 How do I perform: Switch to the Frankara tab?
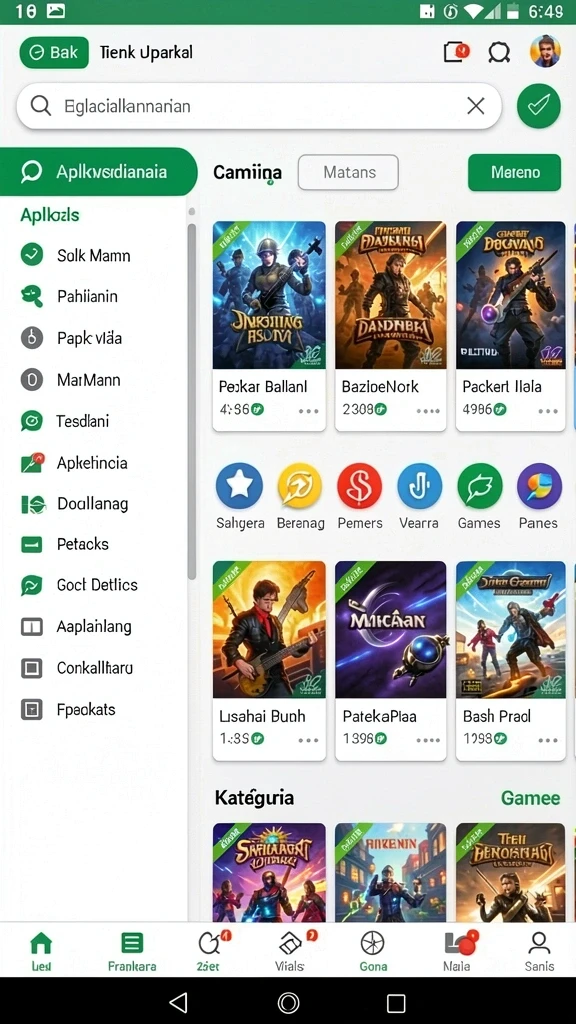[132, 952]
